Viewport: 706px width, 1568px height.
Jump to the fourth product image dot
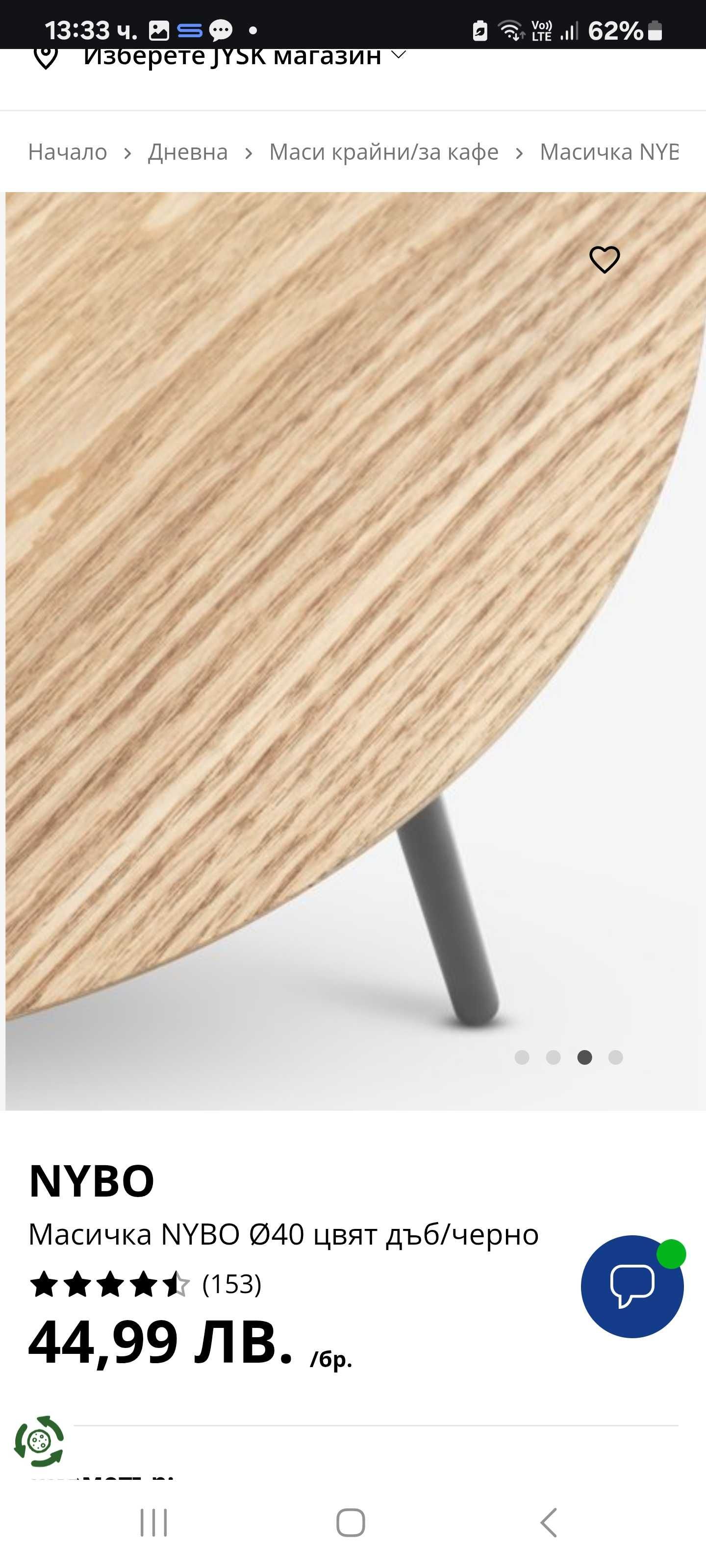click(x=615, y=1057)
